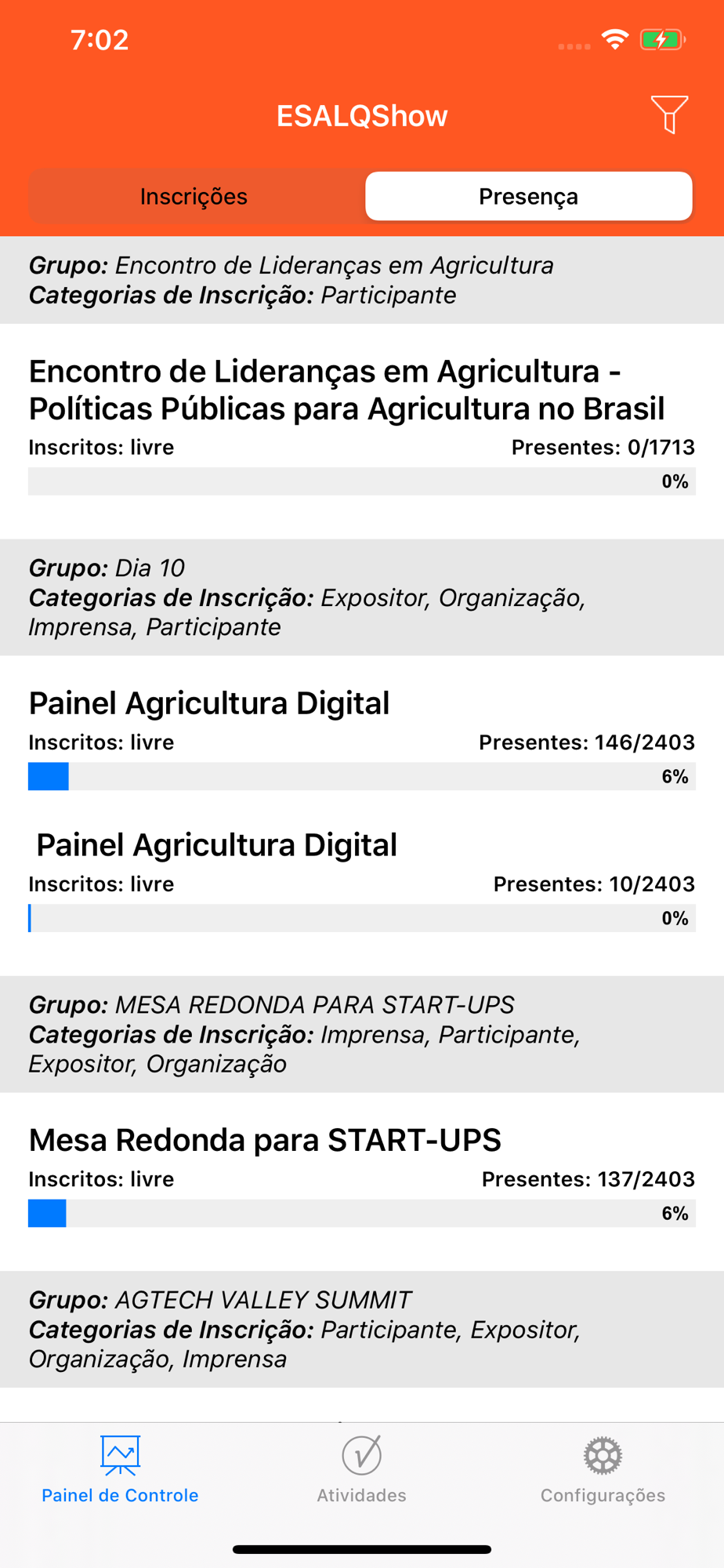Switch to the Inscrições segment
This screenshot has height=1568, width=724.
(194, 196)
